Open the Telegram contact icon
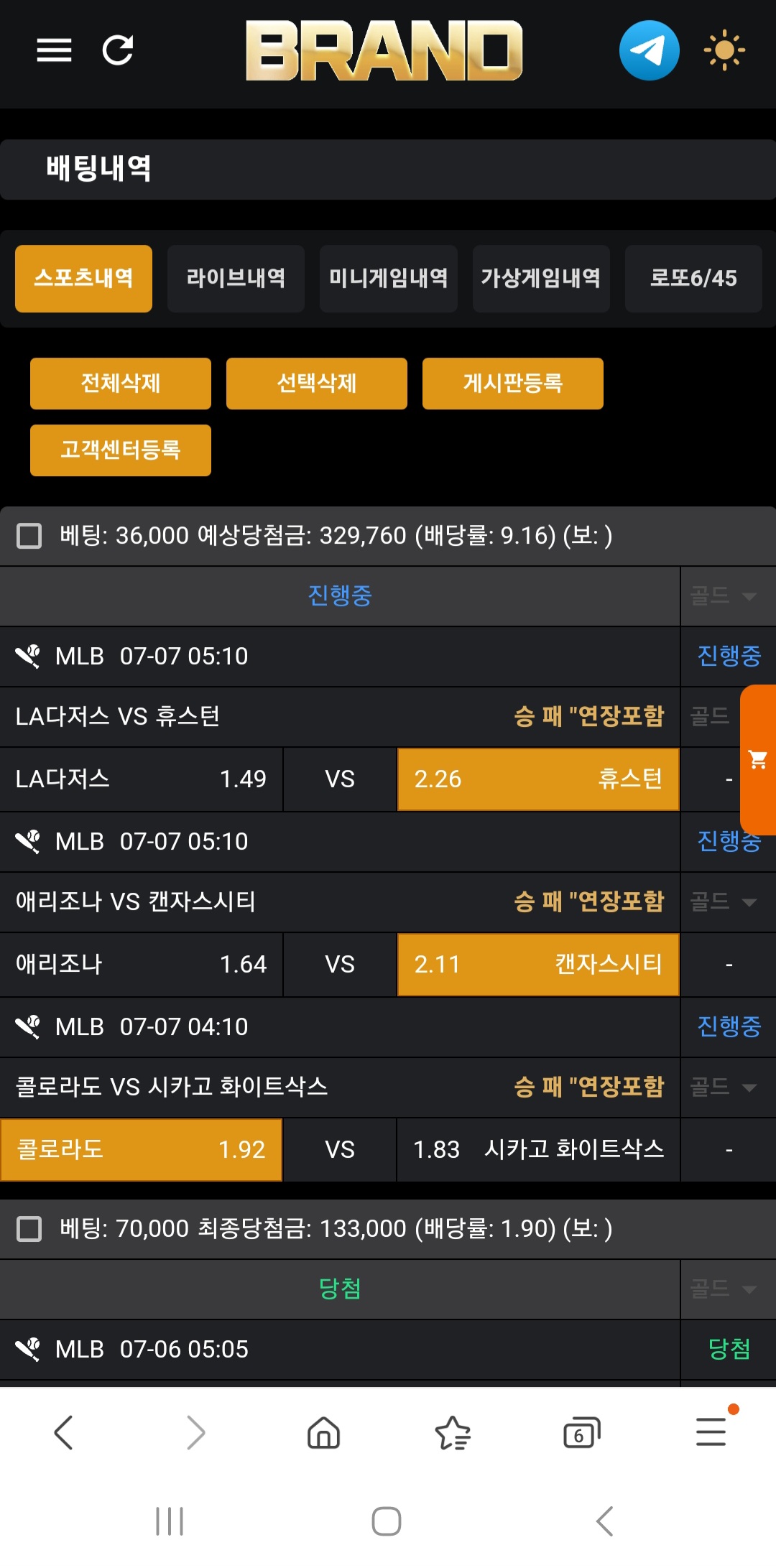Screen dimensions: 776x1568 (650, 50)
